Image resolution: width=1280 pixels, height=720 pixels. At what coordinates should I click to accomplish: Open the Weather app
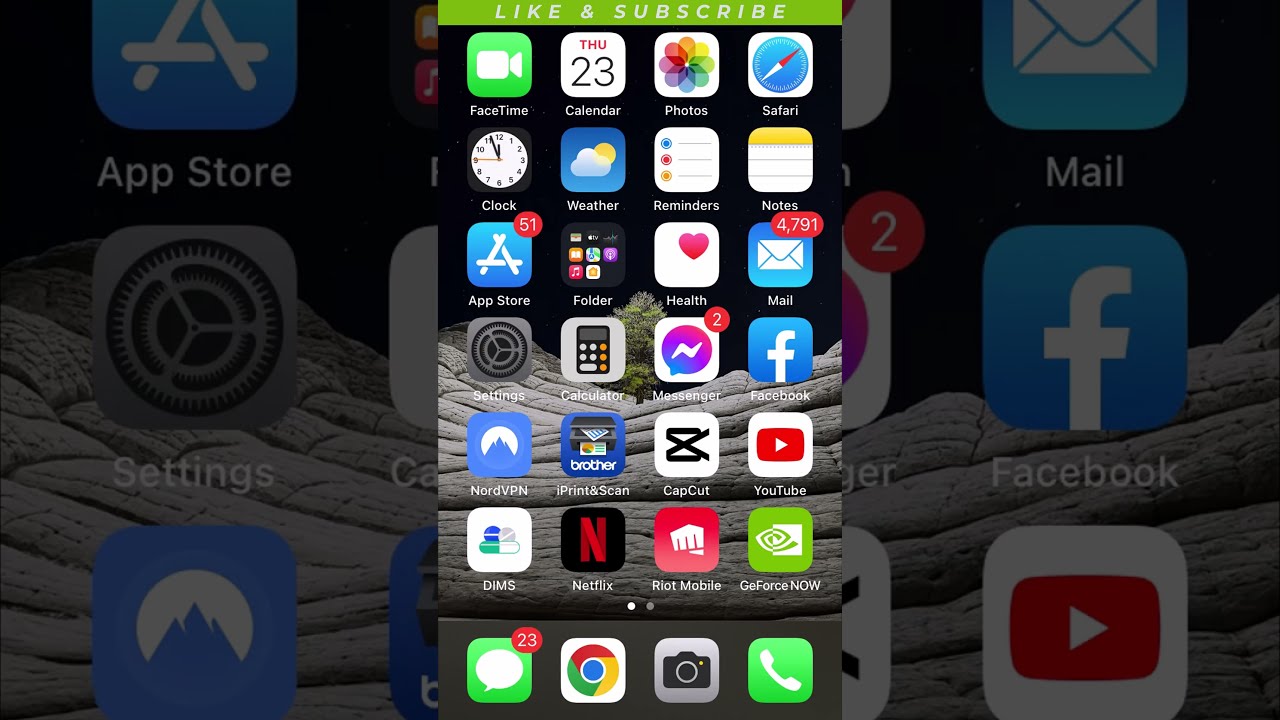tap(593, 160)
